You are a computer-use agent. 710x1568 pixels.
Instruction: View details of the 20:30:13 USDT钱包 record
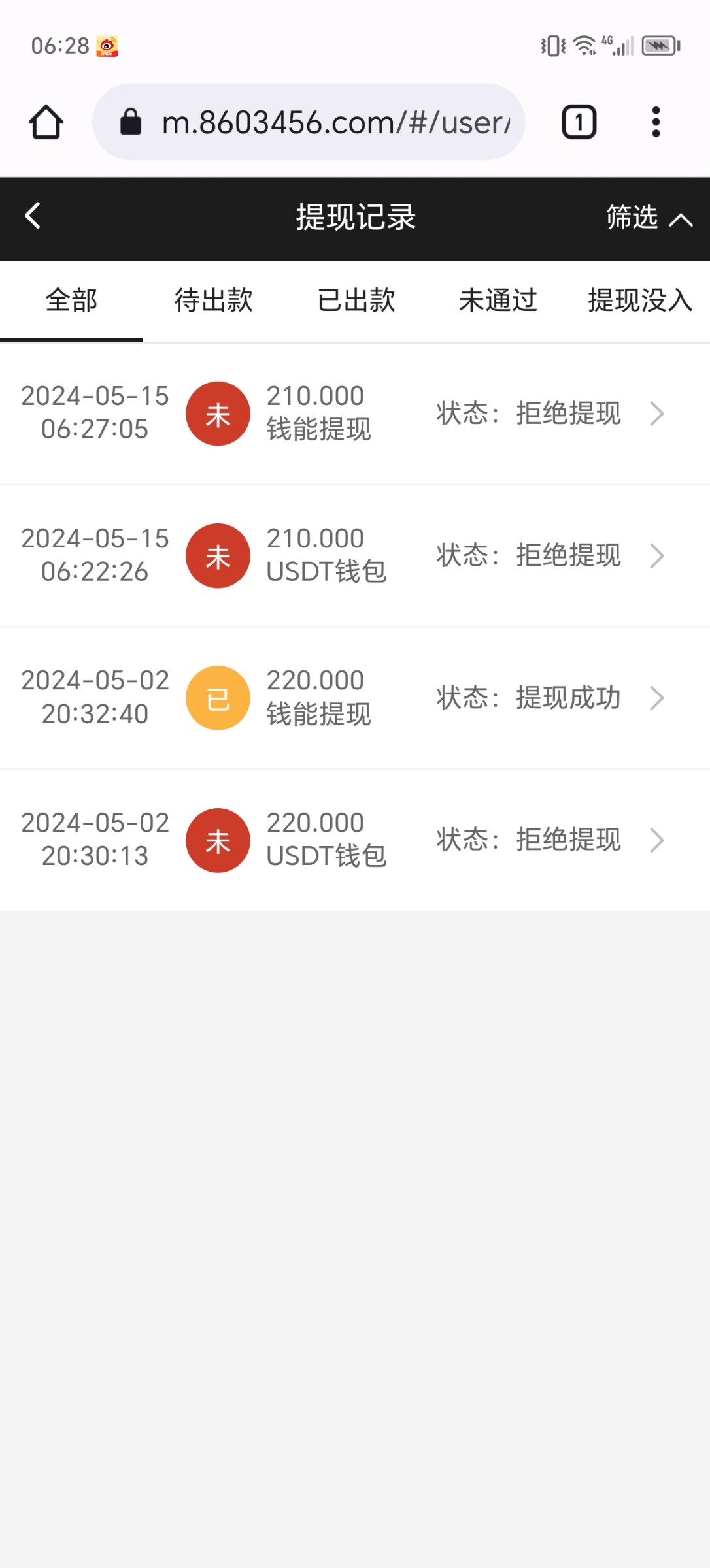tap(355, 840)
